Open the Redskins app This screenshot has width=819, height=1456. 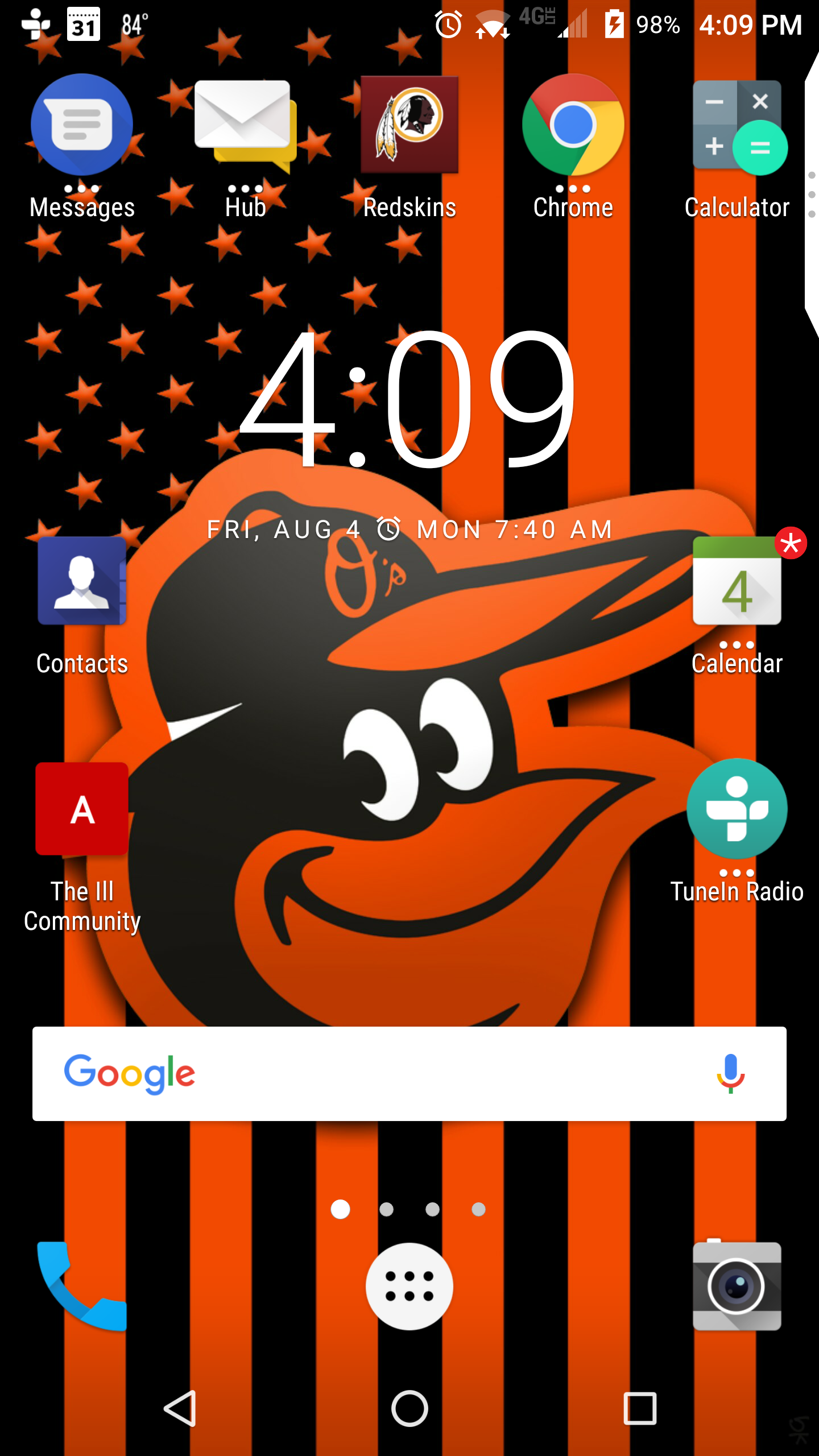[409, 125]
